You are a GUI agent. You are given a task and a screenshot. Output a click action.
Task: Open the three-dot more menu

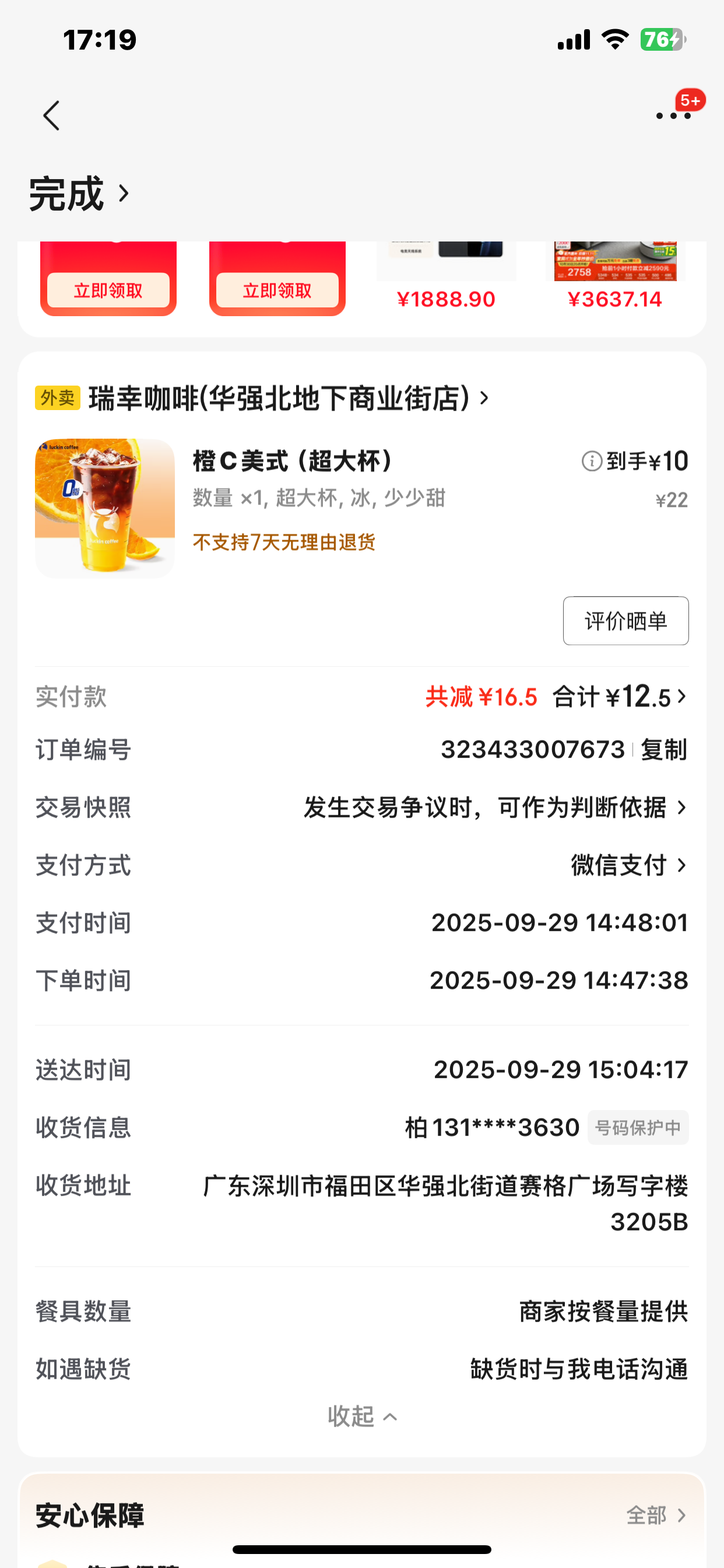coord(673,115)
